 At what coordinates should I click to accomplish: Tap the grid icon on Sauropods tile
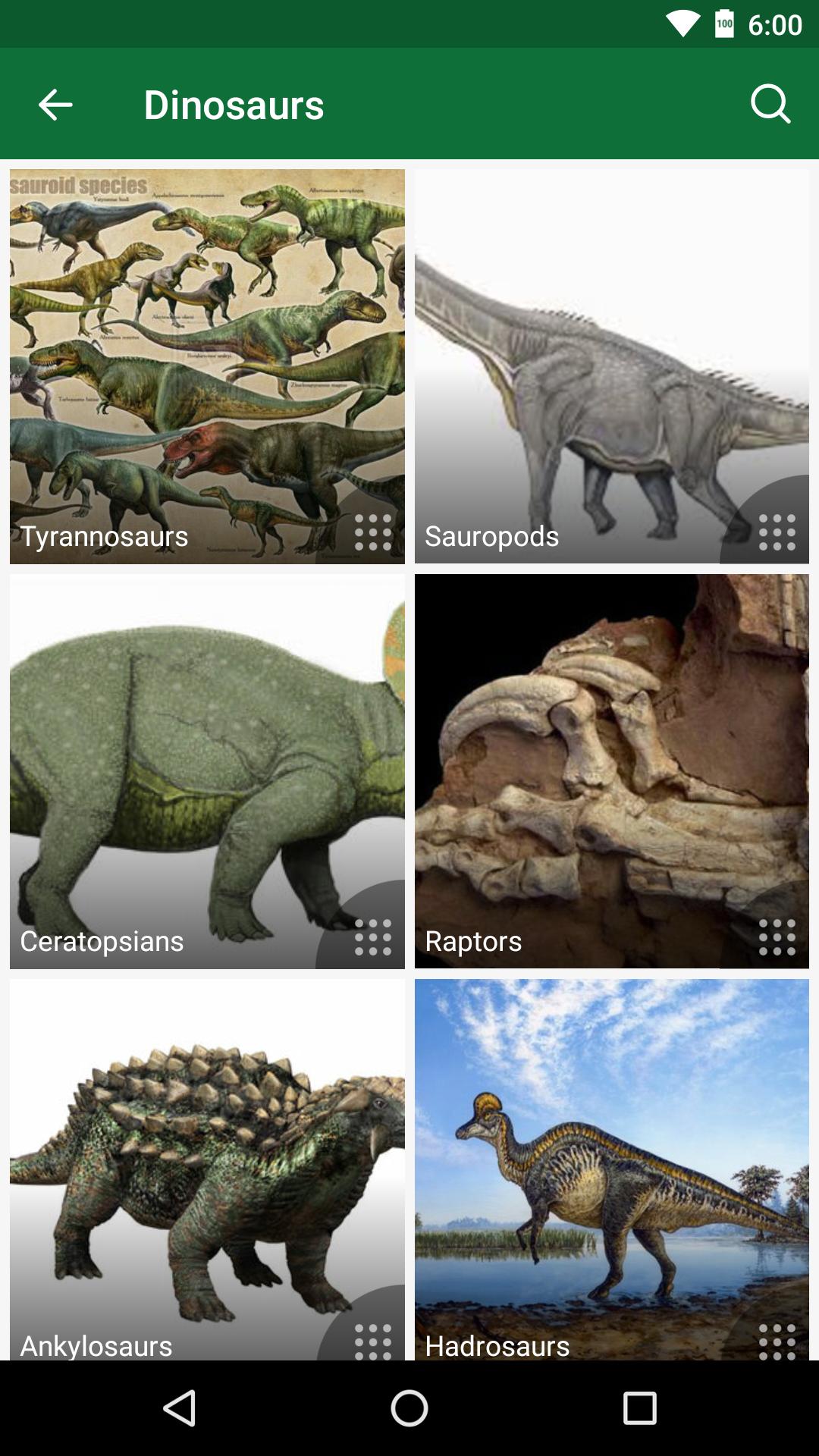[777, 532]
